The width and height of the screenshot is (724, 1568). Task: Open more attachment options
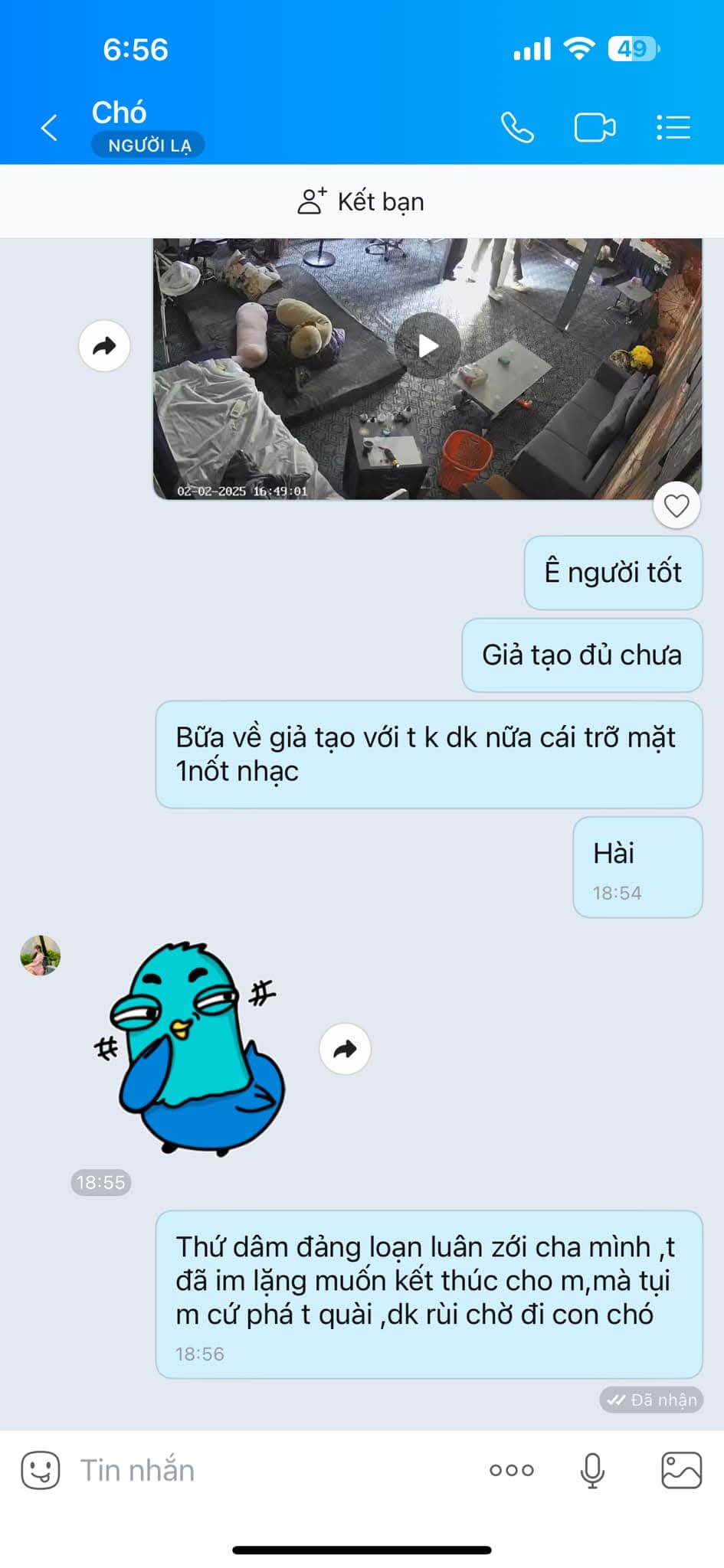[512, 1470]
